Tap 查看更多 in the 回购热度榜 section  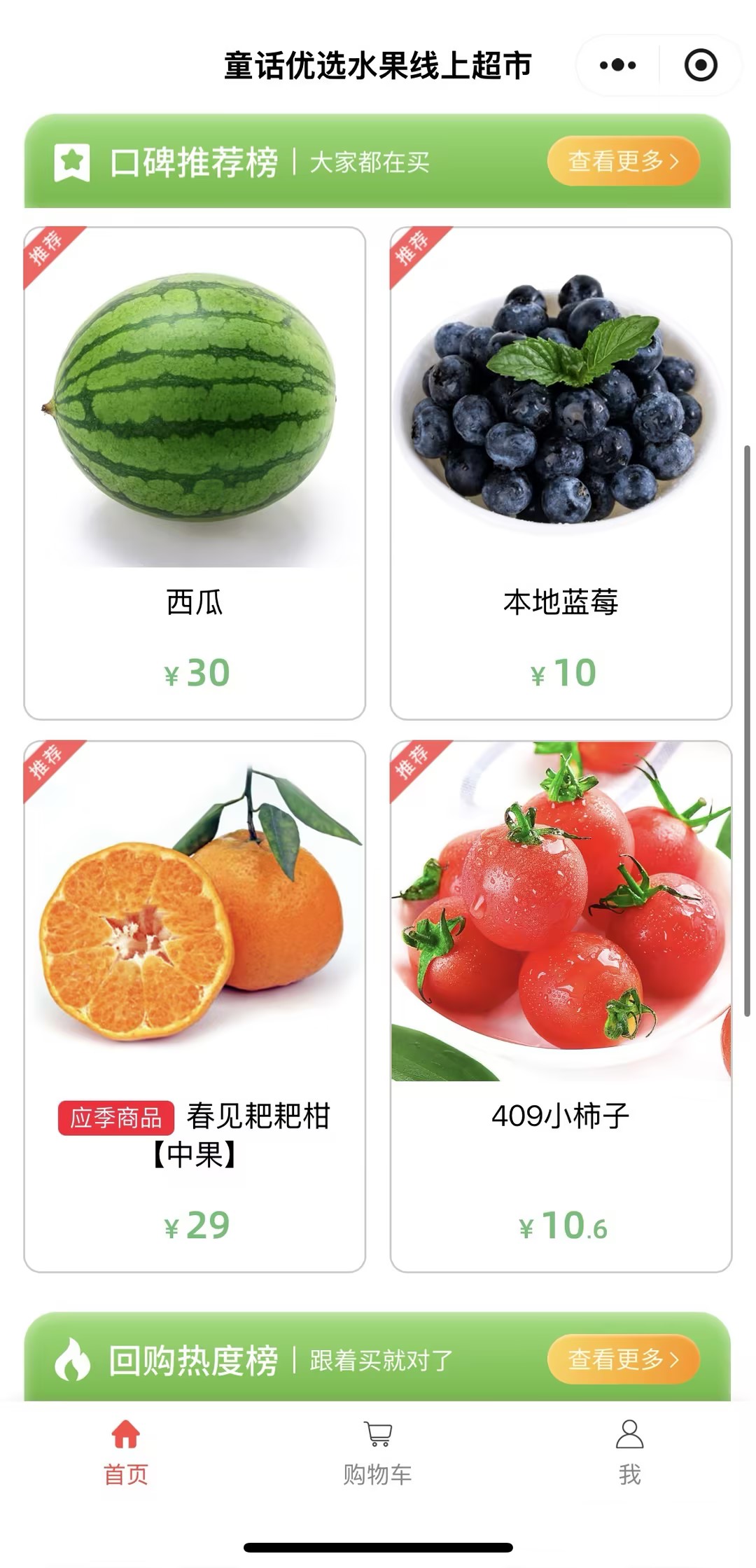(623, 1359)
